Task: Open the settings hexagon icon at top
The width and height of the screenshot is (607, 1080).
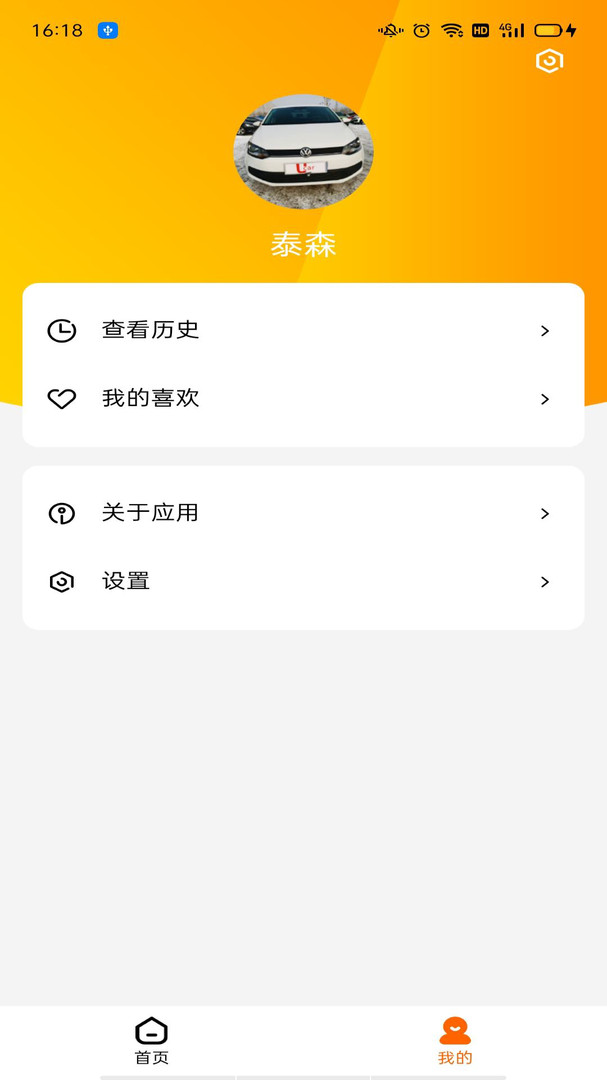Action: pyautogui.click(x=549, y=61)
